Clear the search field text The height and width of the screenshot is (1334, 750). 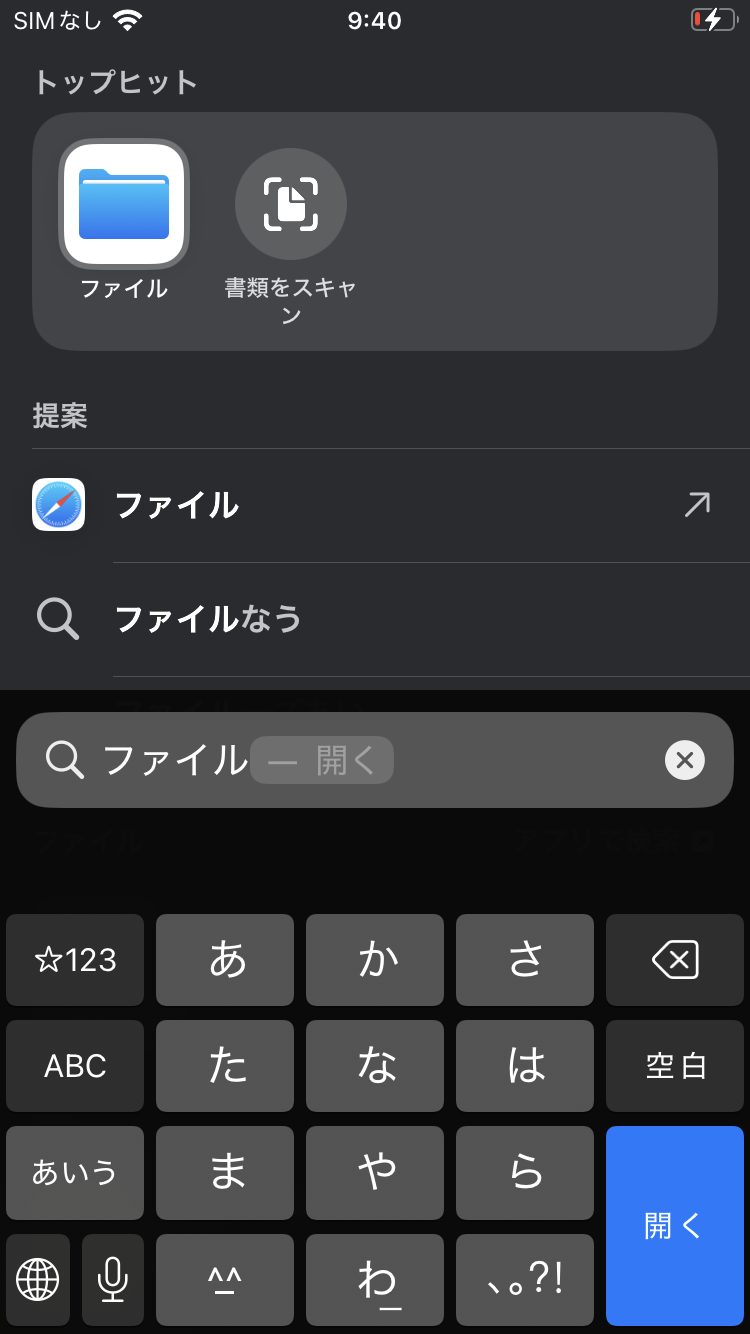point(685,761)
